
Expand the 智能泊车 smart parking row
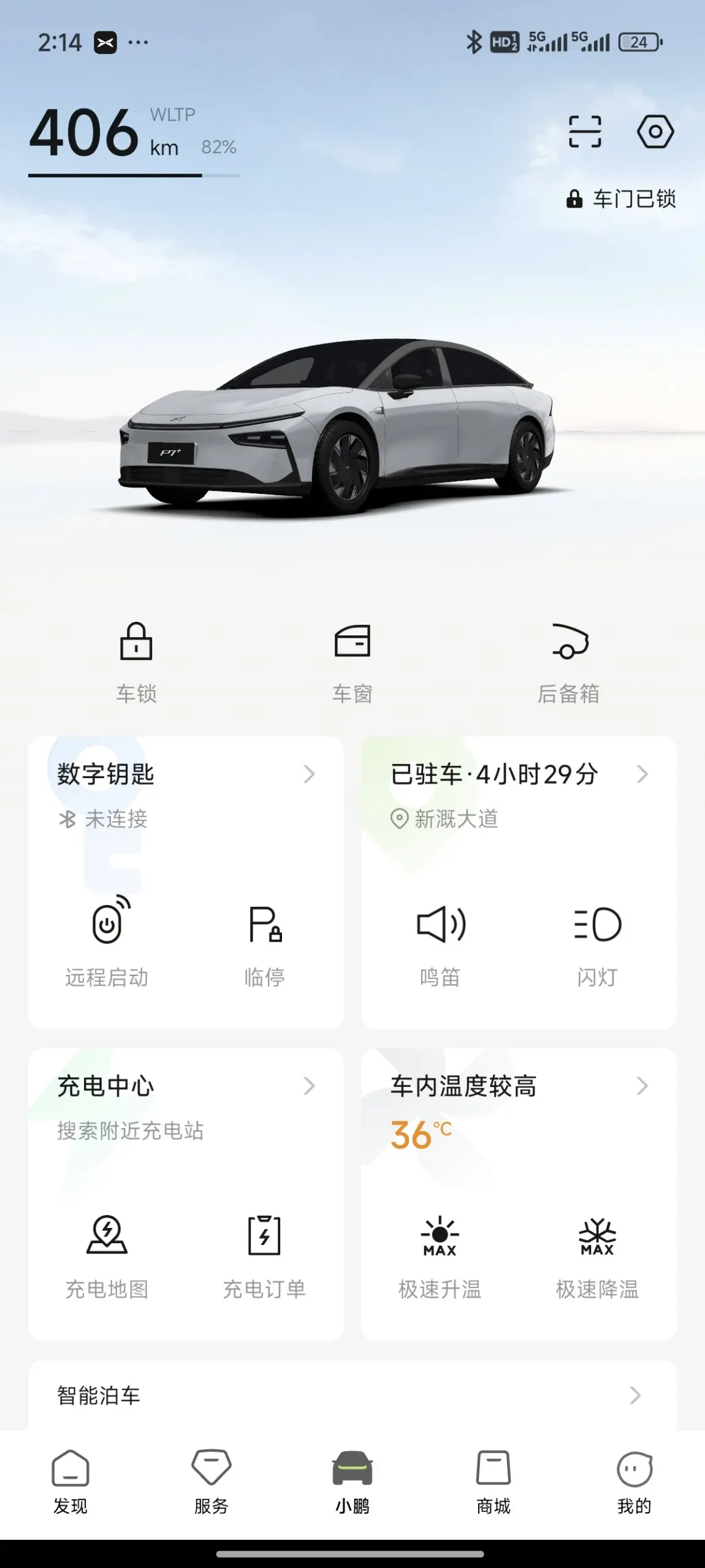point(352,1396)
